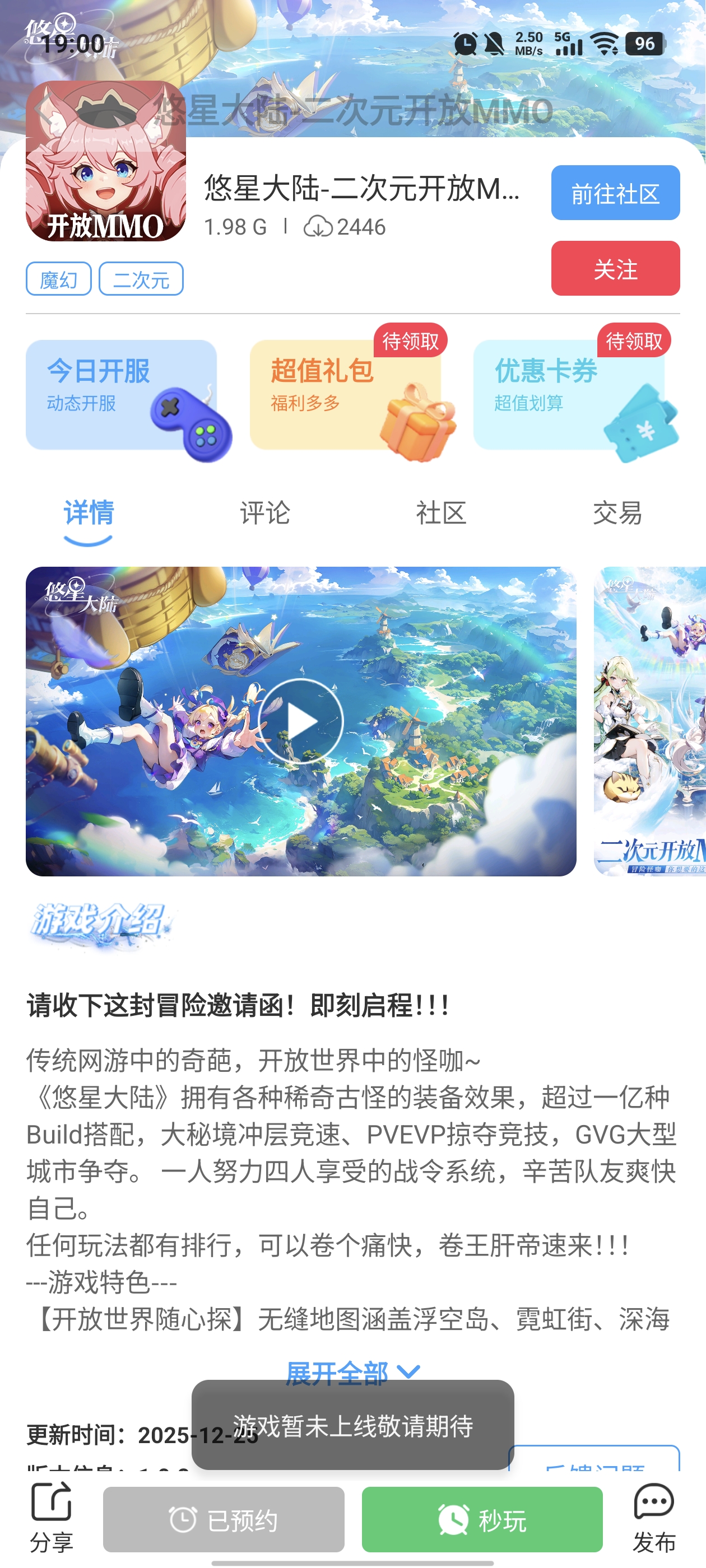Viewport: 706px width, 1568px height.
Task: Open the 优惠卡券 coupon card
Action: pos(569,395)
